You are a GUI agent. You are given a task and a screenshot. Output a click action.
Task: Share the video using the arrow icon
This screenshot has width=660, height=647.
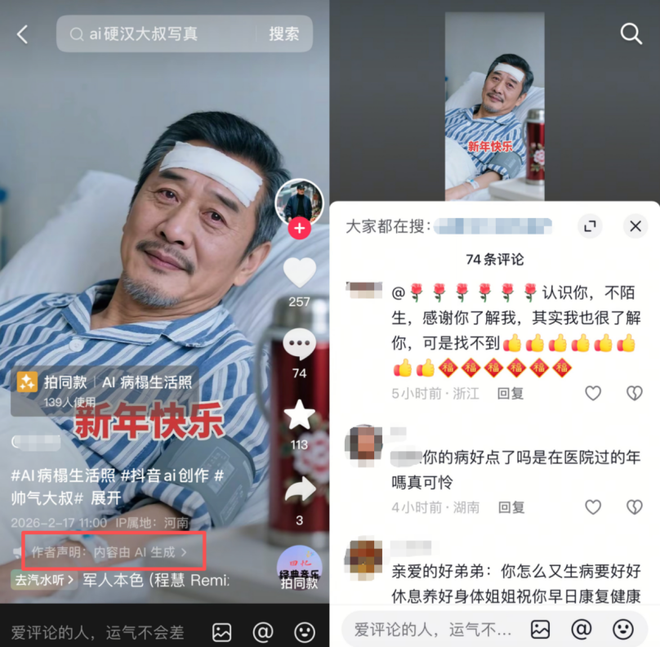coord(299,489)
